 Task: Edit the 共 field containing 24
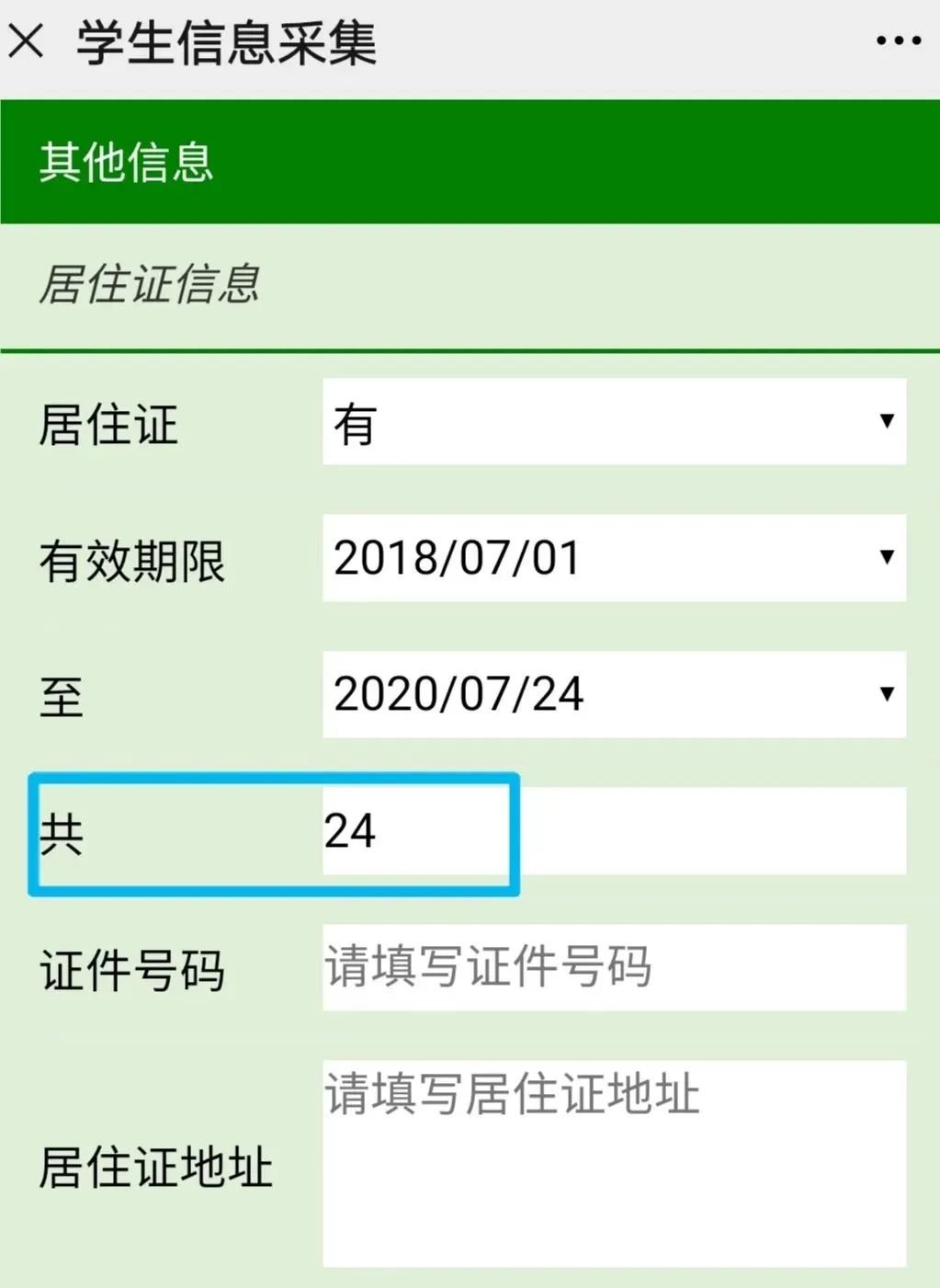614,831
